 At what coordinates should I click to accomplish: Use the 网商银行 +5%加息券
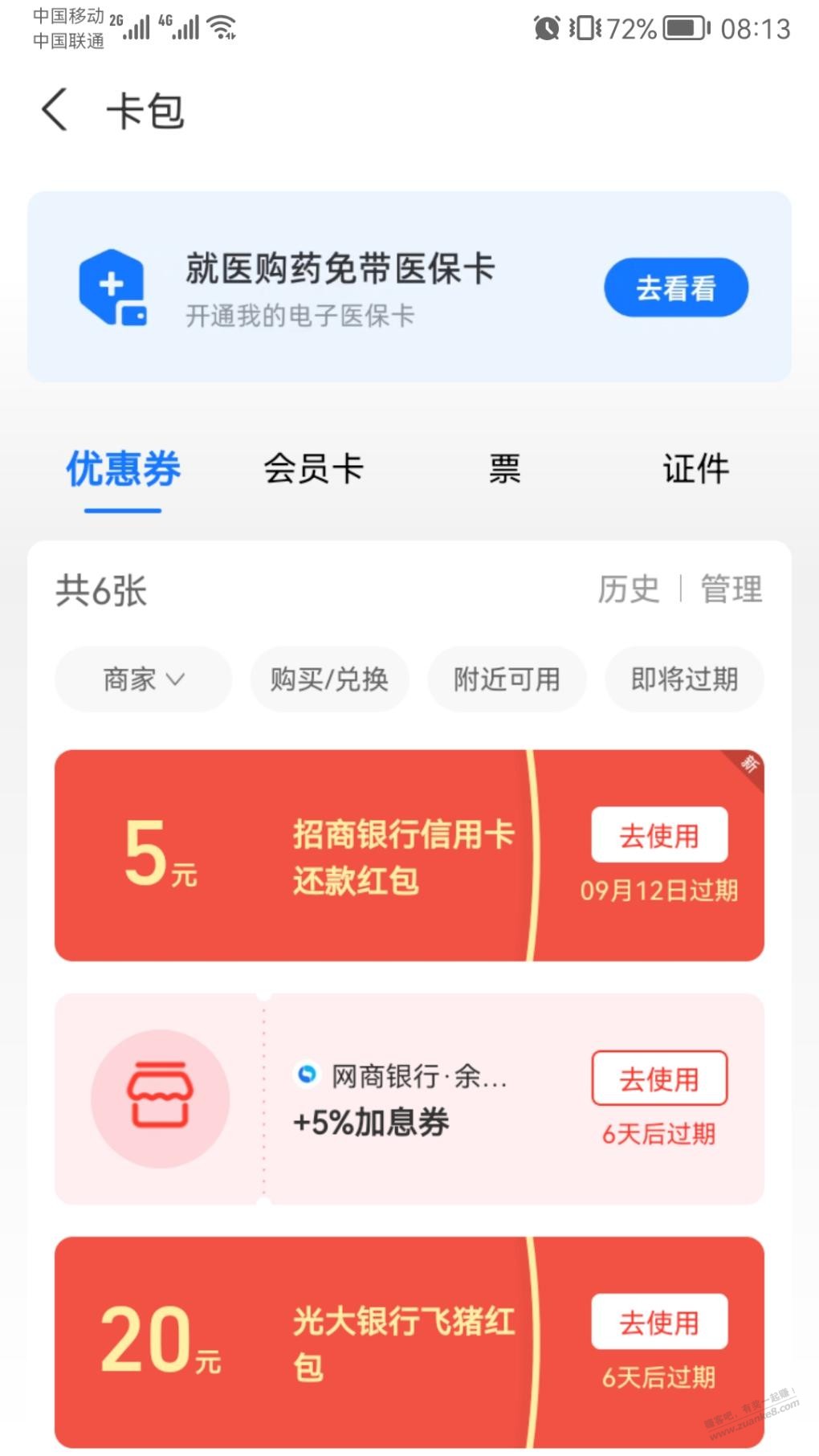pos(659,1079)
